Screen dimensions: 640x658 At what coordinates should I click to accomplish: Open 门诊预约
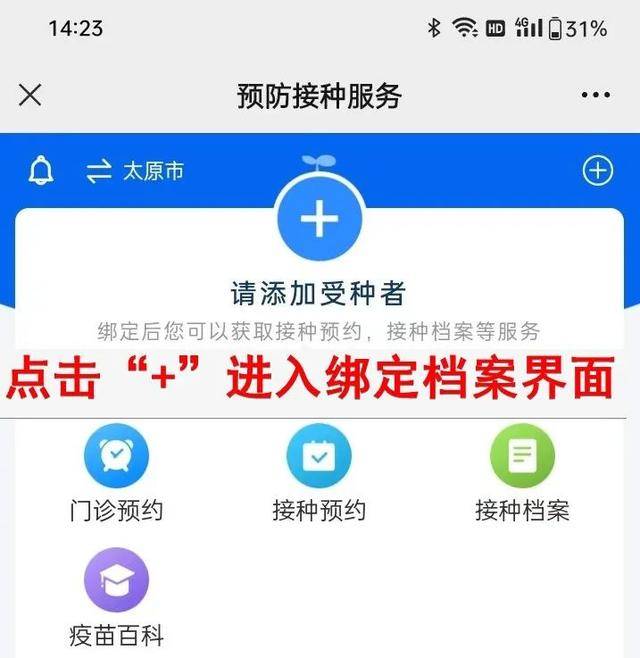(116, 475)
